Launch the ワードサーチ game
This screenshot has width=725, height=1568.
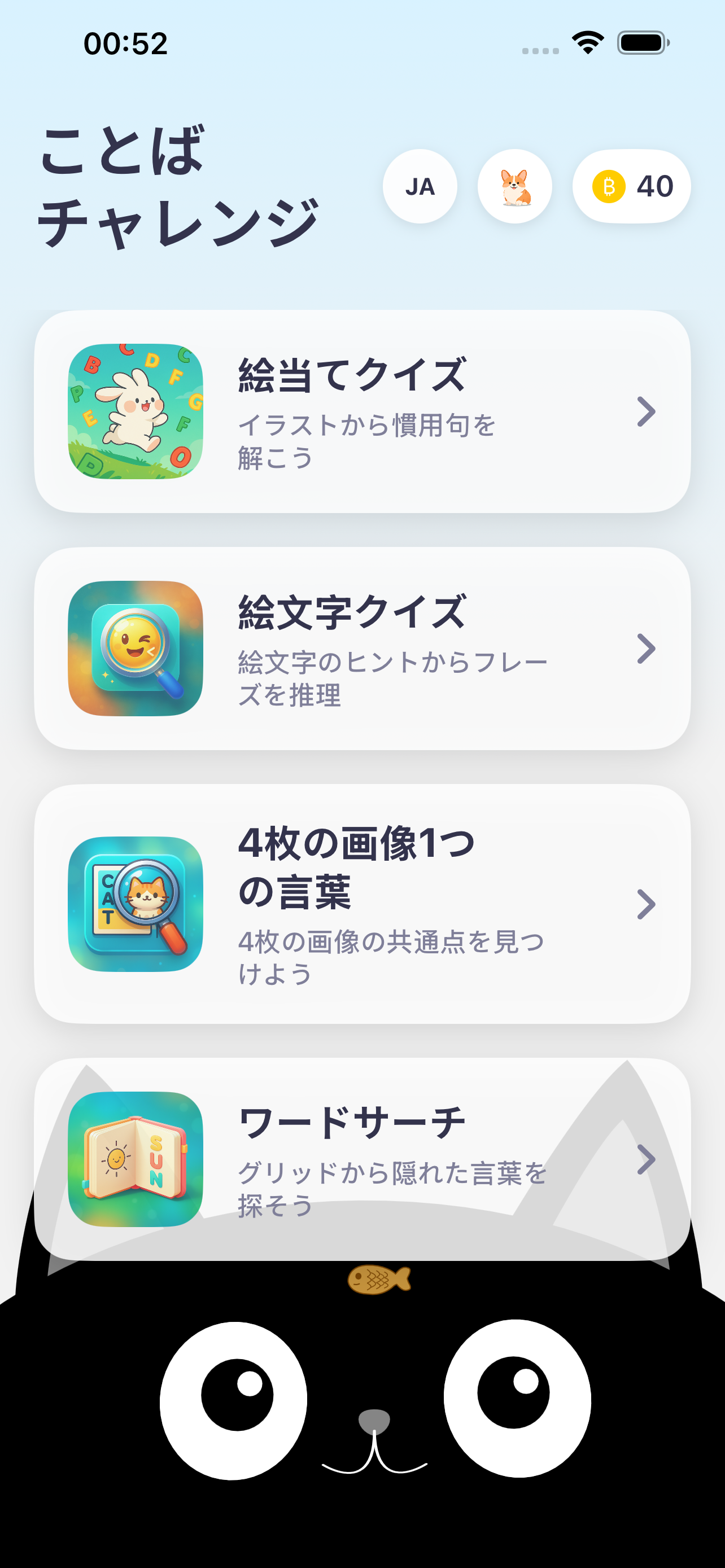362,1159
